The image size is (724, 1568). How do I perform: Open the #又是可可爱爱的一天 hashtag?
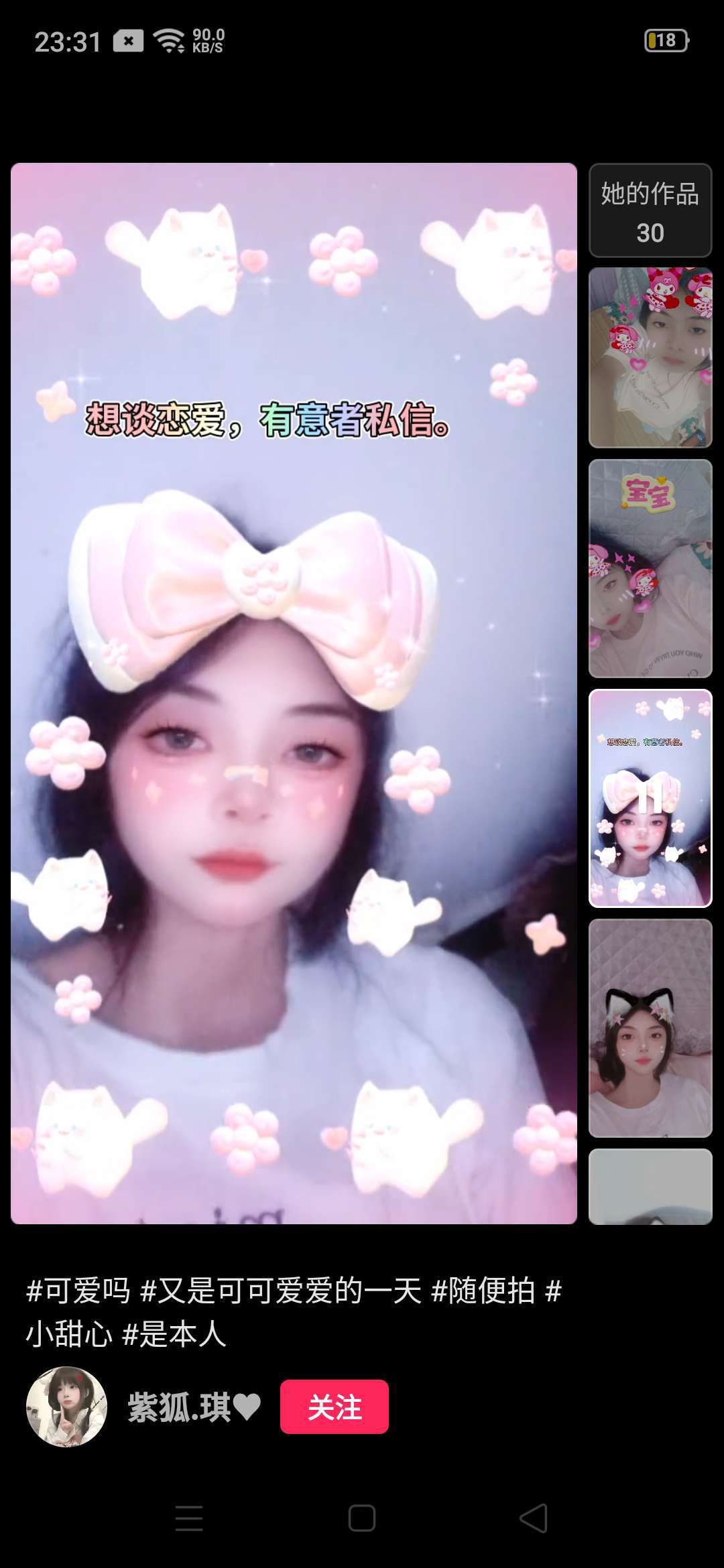(281, 1290)
